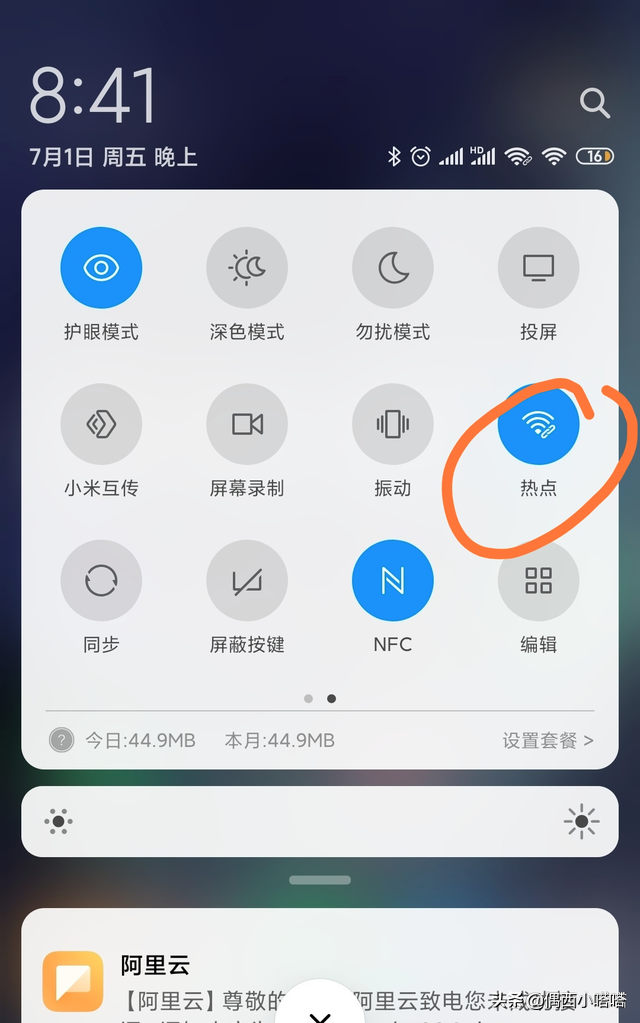
Task: Open 编辑 to edit quick tiles
Action: coord(538,581)
